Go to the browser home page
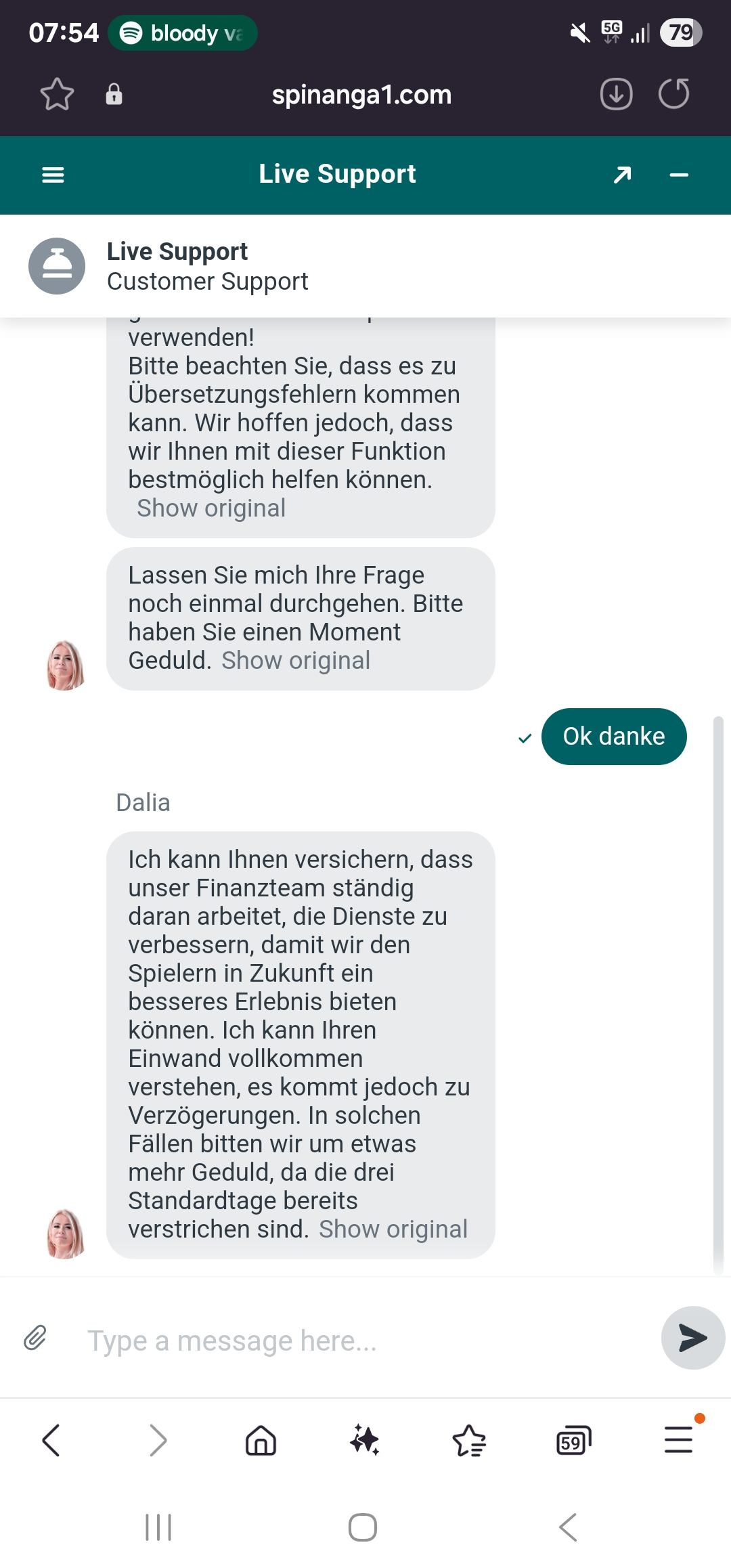Viewport: 731px width, 1568px height. (x=261, y=1440)
